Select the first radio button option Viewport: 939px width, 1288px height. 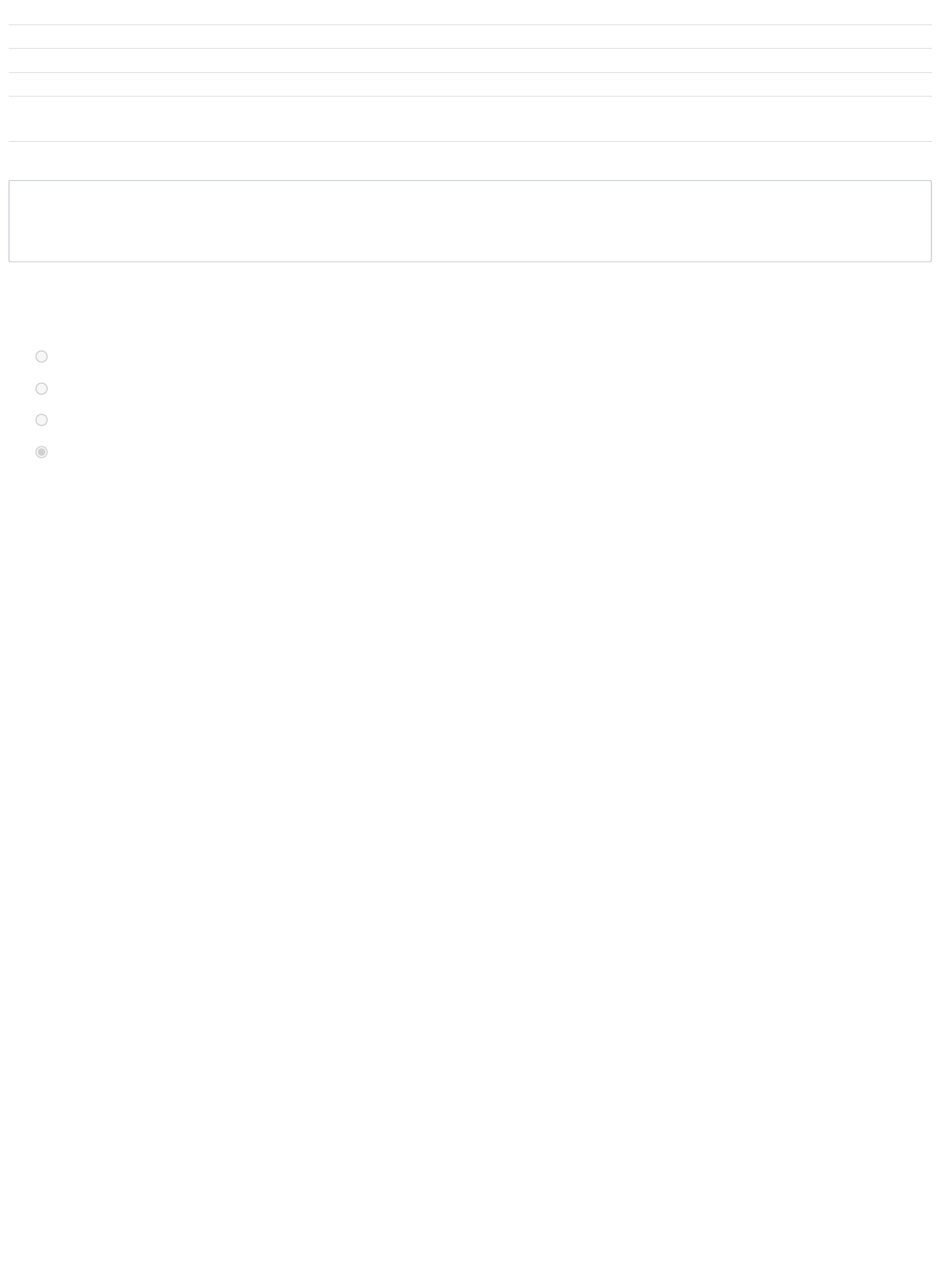[x=41, y=356]
